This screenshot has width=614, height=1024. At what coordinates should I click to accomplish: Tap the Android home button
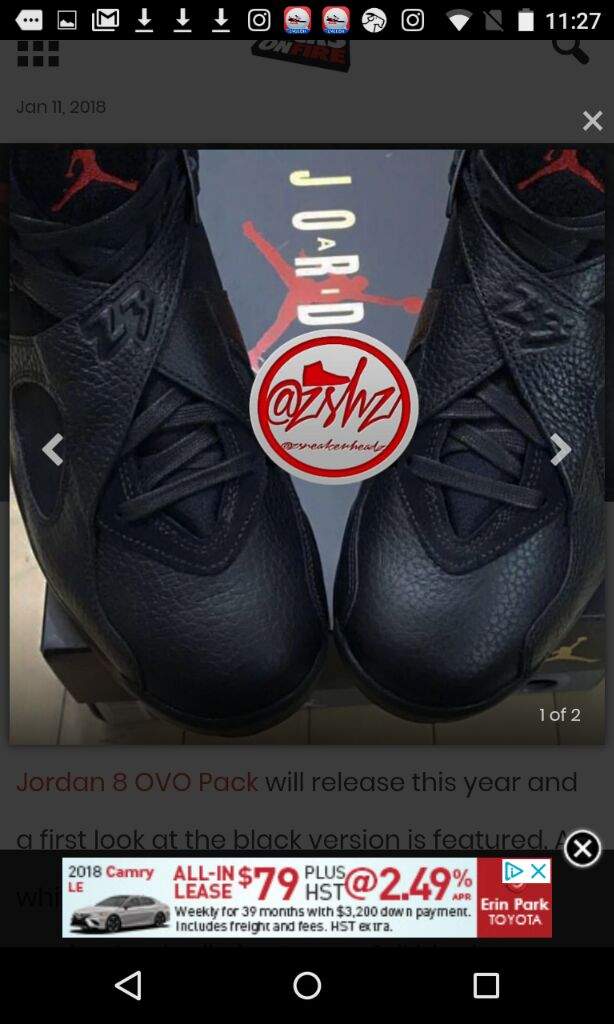[307, 985]
